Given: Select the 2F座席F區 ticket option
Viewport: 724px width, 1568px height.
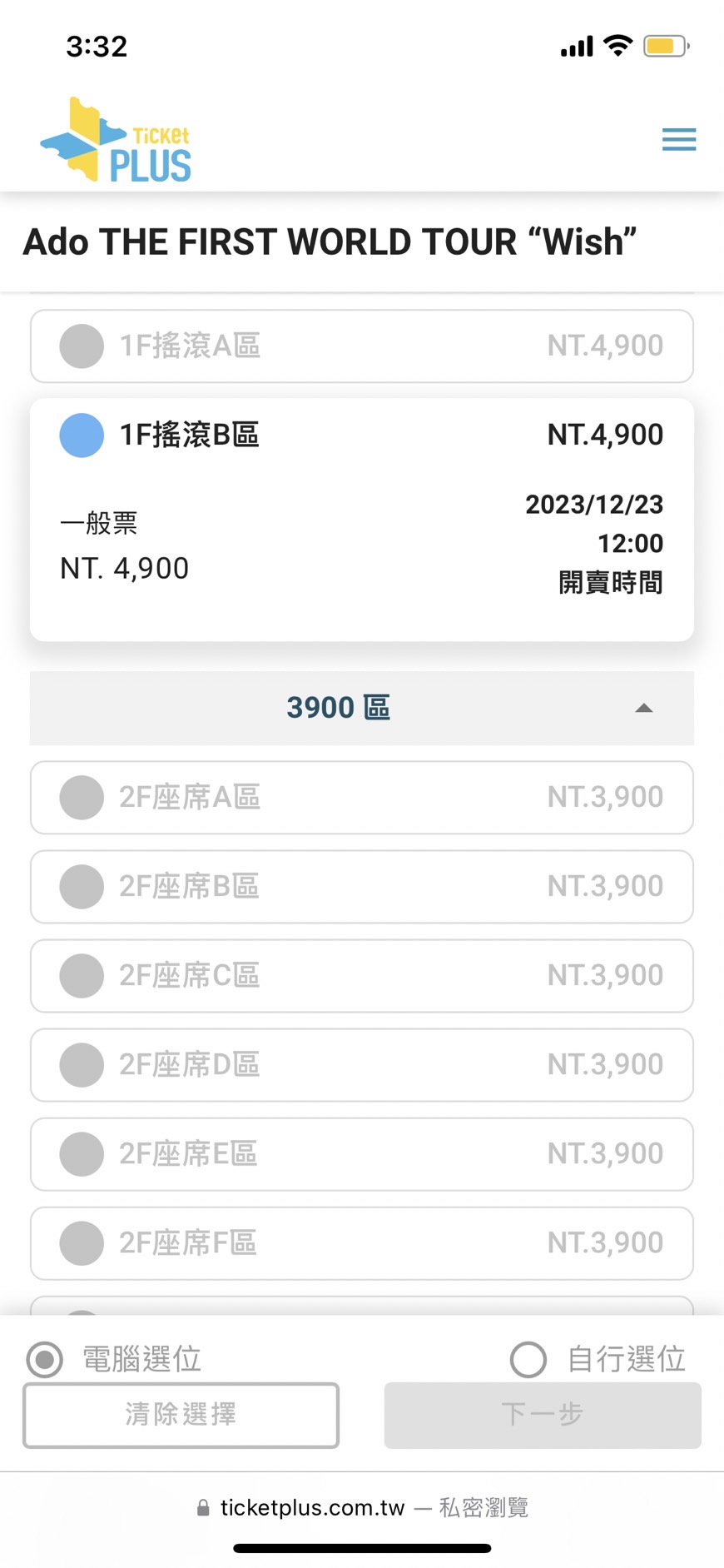Looking at the screenshot, I should (361, 1243).
